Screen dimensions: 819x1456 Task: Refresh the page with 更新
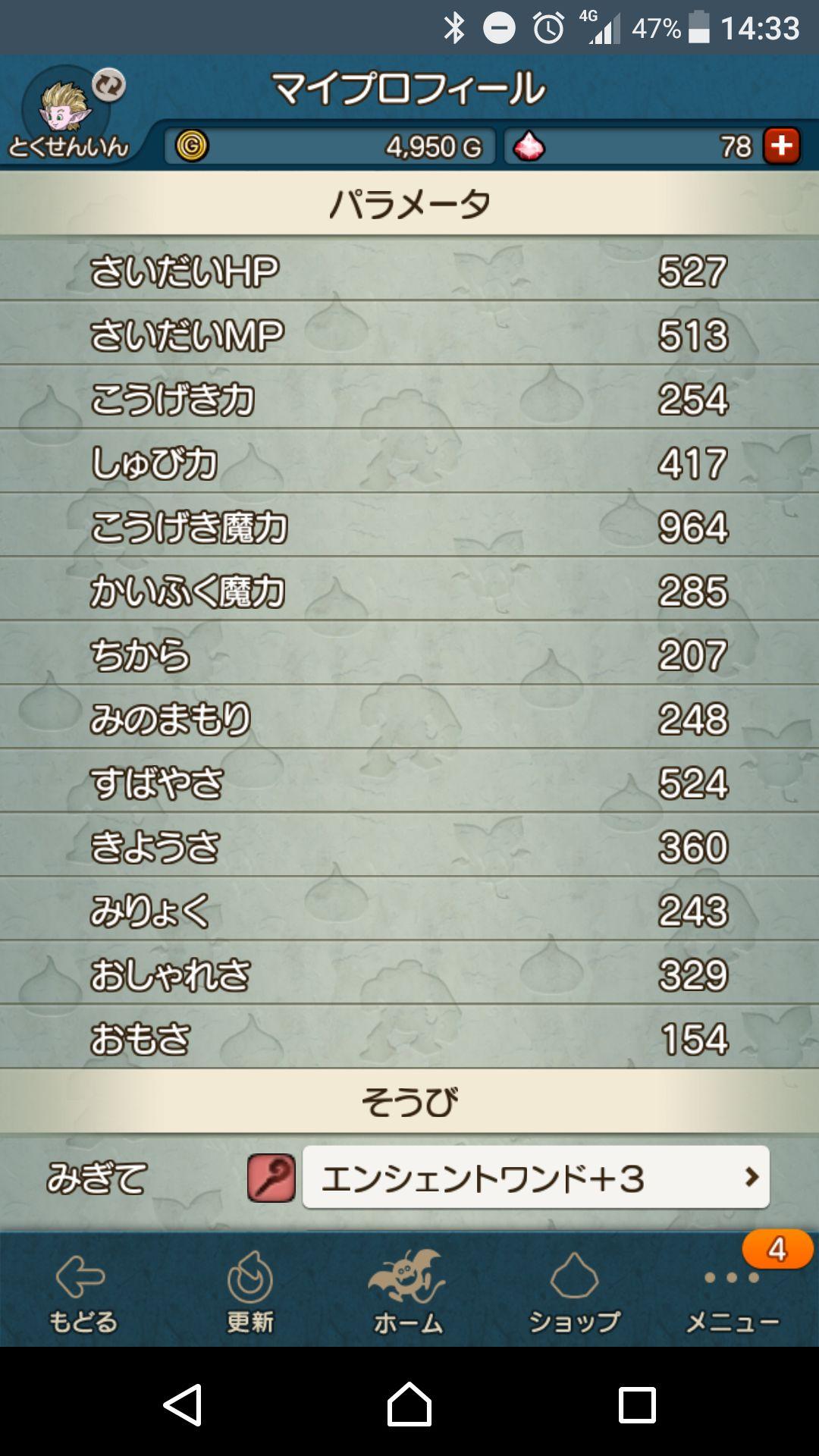pos(249,1292)
